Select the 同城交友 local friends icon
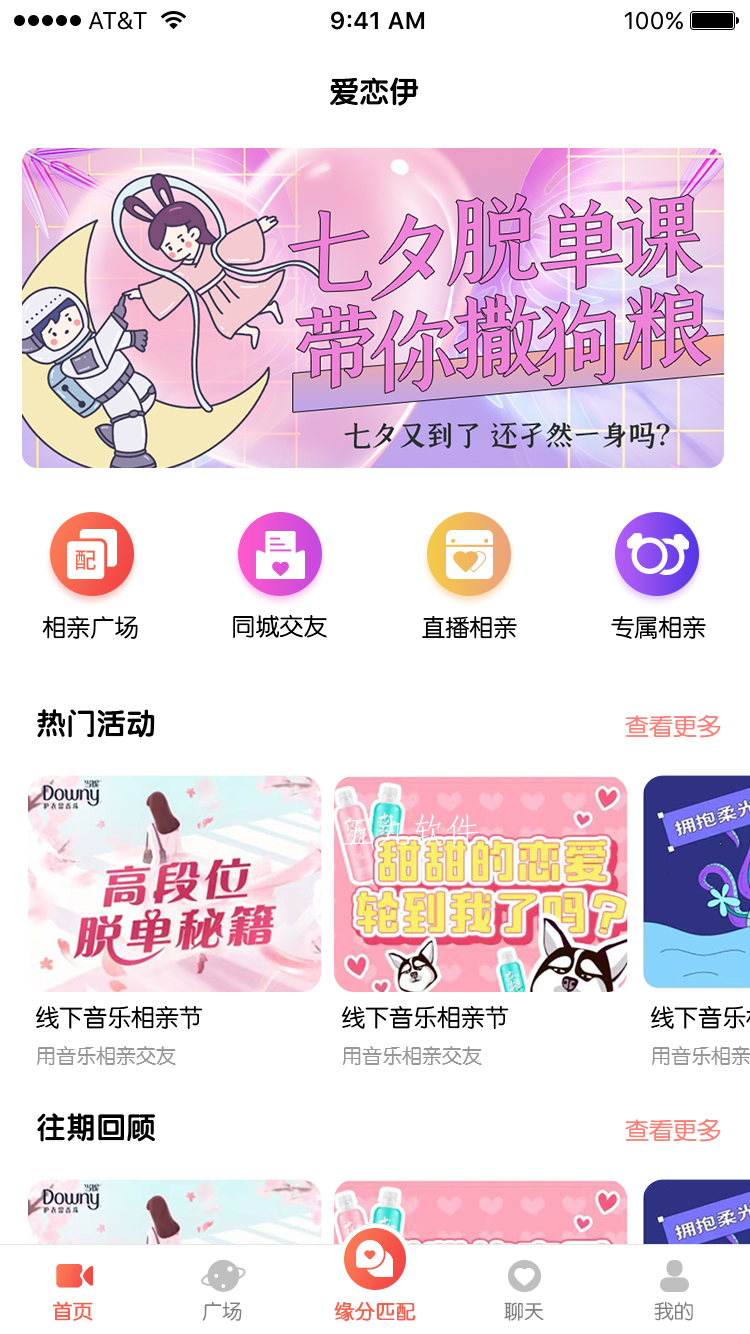Image resolution: width=750 pixels, height=1334 pixels. tap(280, 554)
